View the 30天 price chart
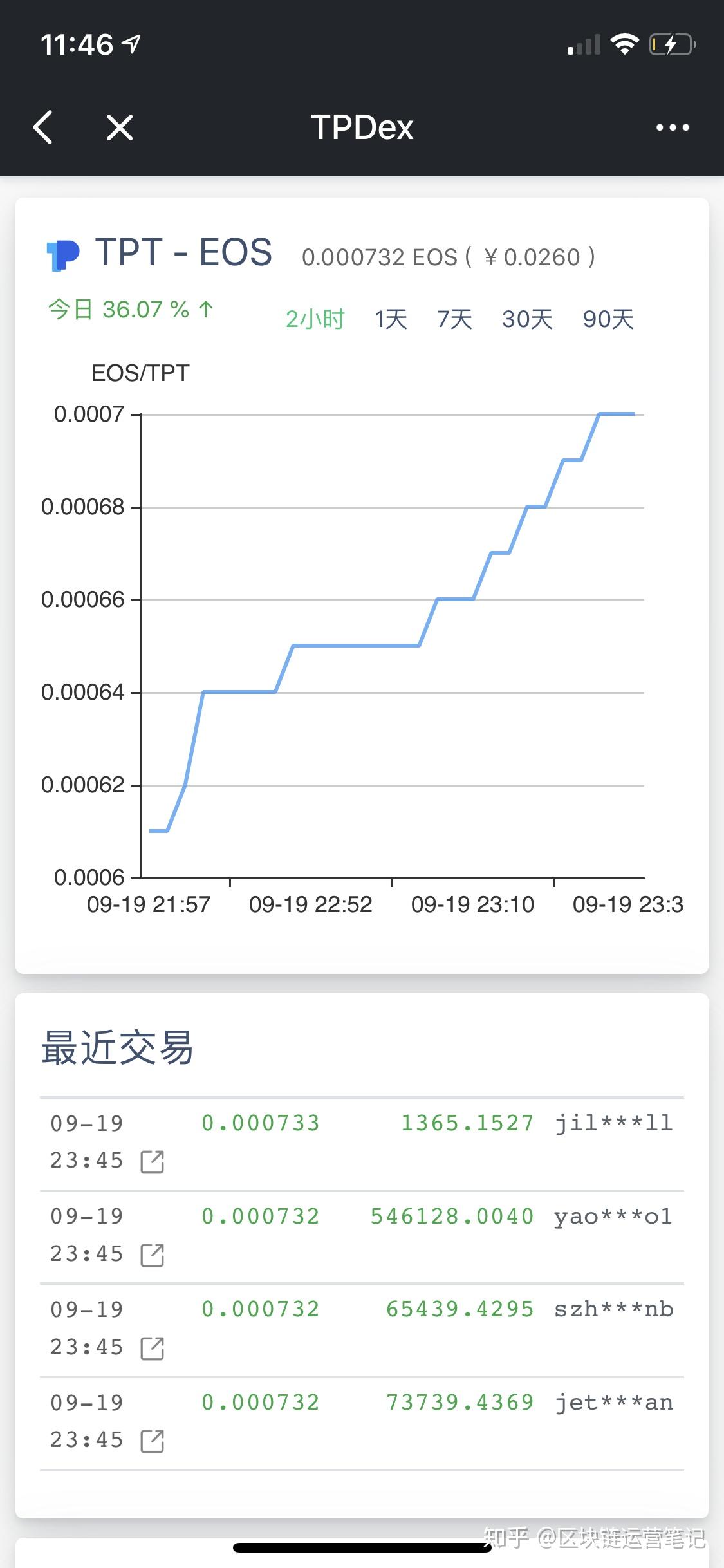Image resolution: width=724 pixels, height=1568 pixels. 528,319
